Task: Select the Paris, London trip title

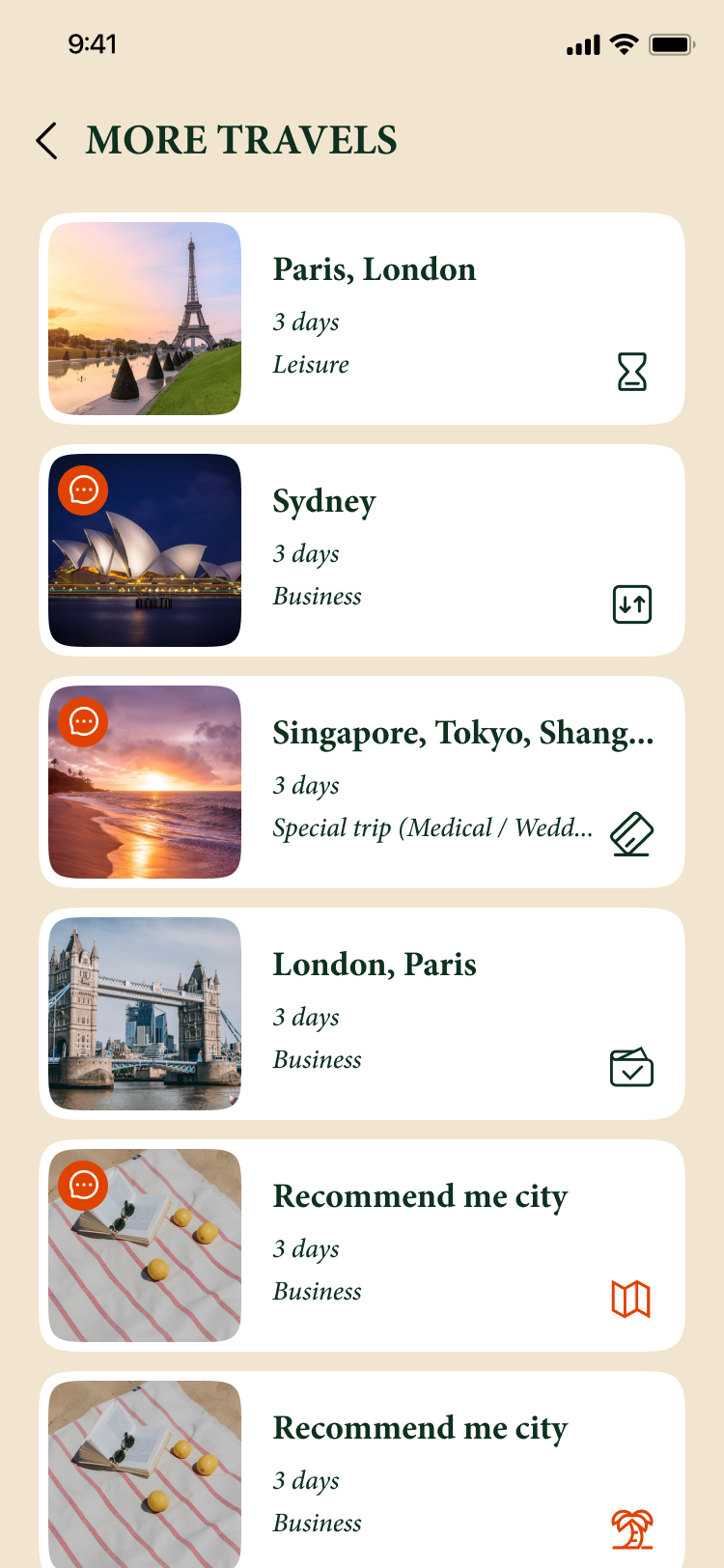Action: tap(375, 270)
